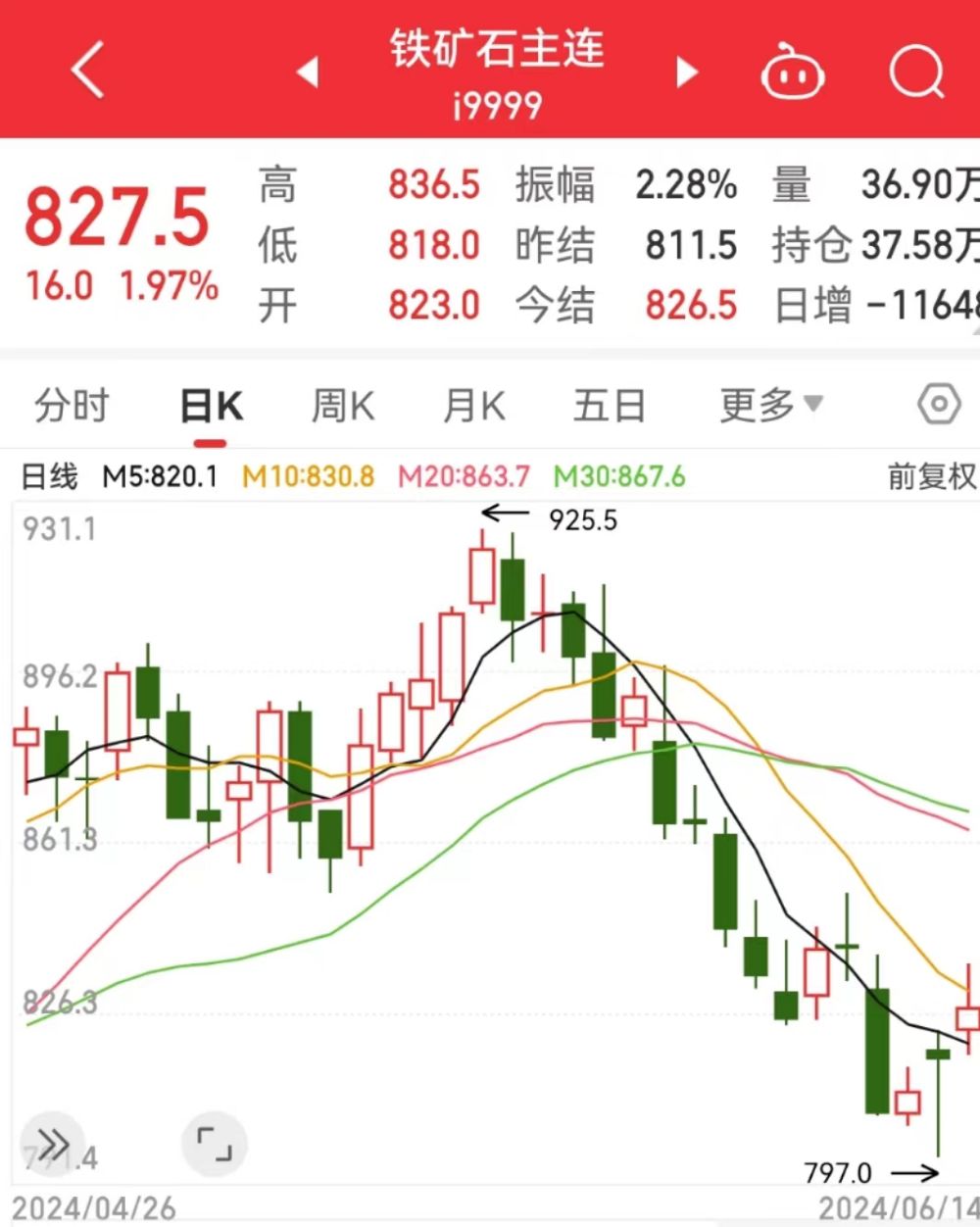The image size is (980, 1227).
Task: Go back using the header arrow
Action: tap(88, 71)
